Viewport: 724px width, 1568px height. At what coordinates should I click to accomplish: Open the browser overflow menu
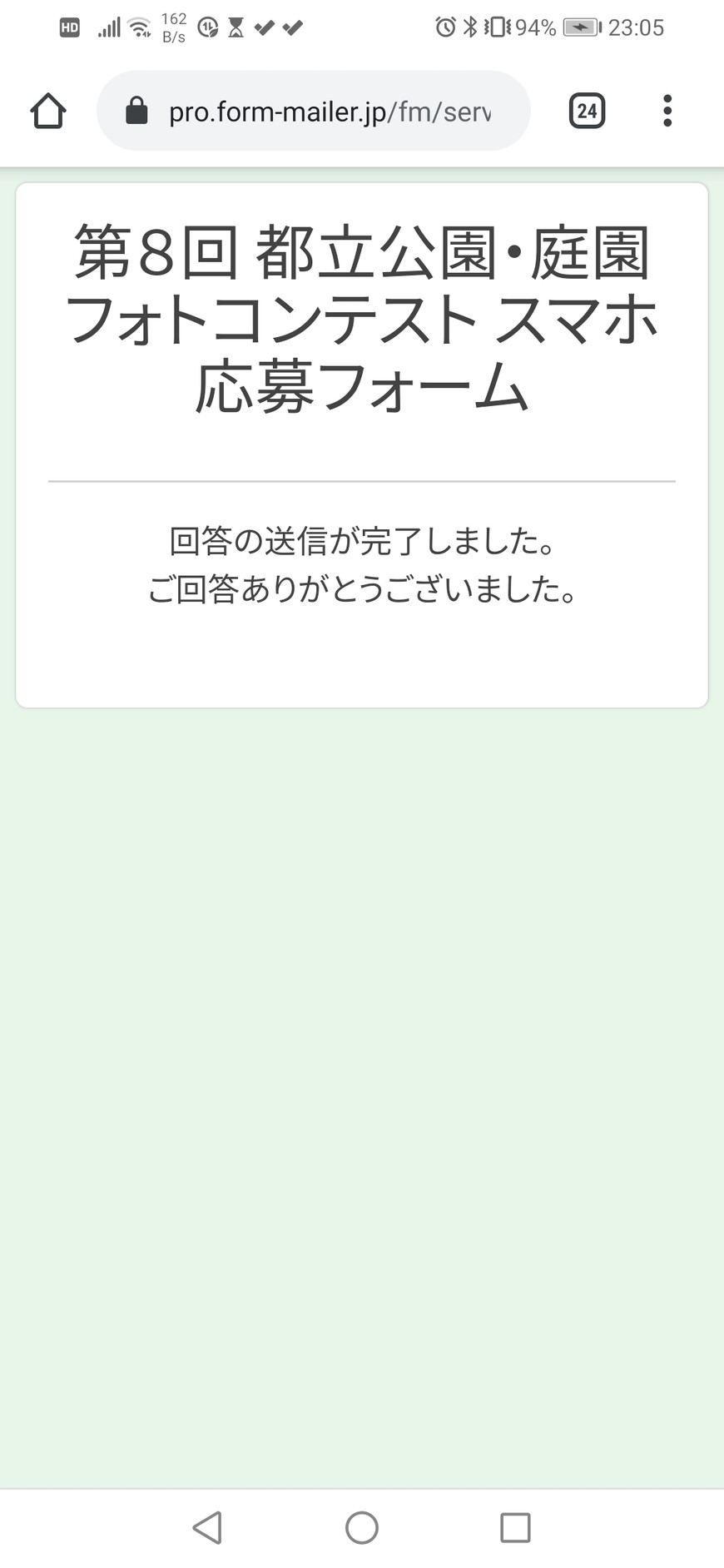[x=667, y=111]
